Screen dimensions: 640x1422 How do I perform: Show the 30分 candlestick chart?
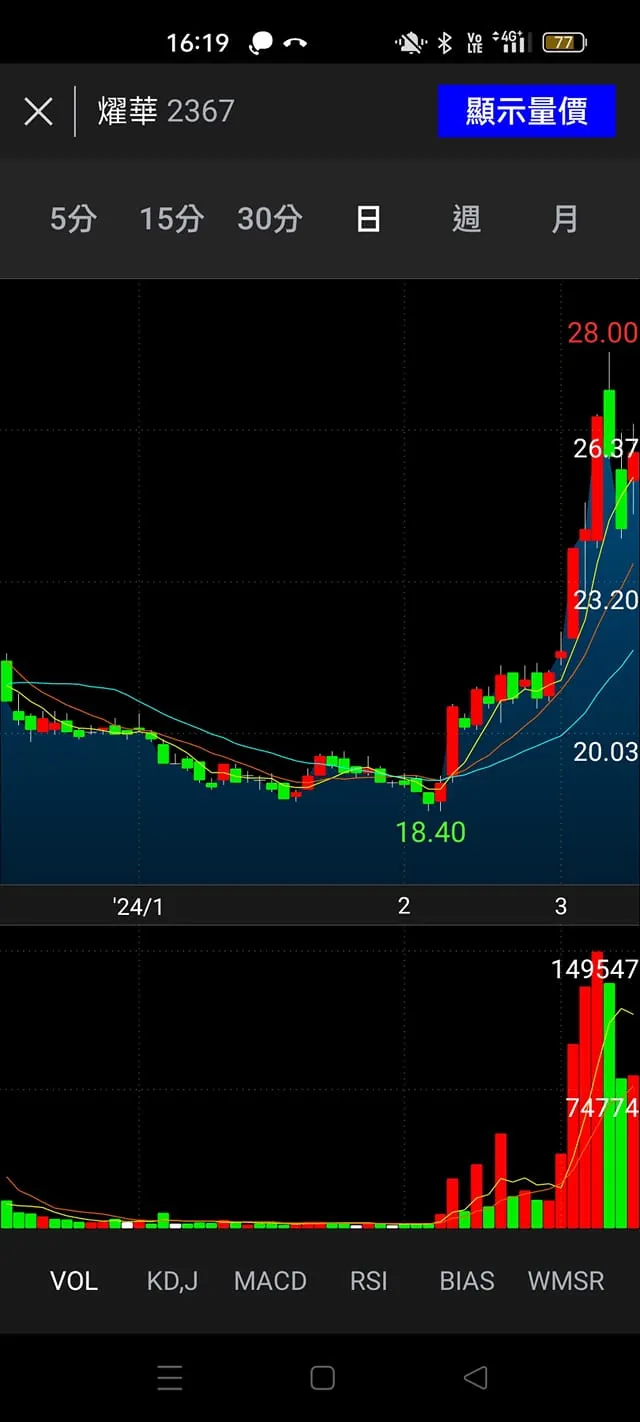(x=269, y=218)
